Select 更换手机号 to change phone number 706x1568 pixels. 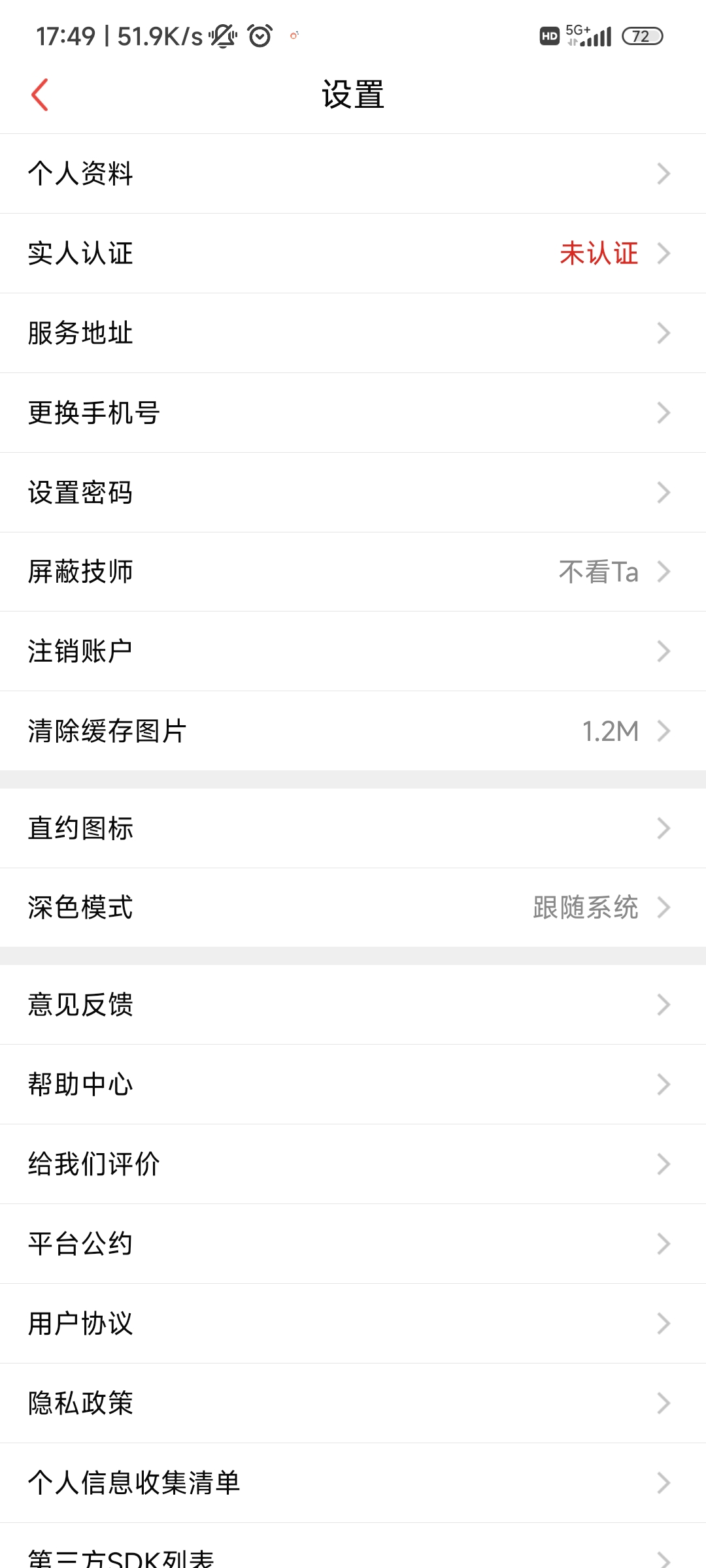[x=353, y=413]
